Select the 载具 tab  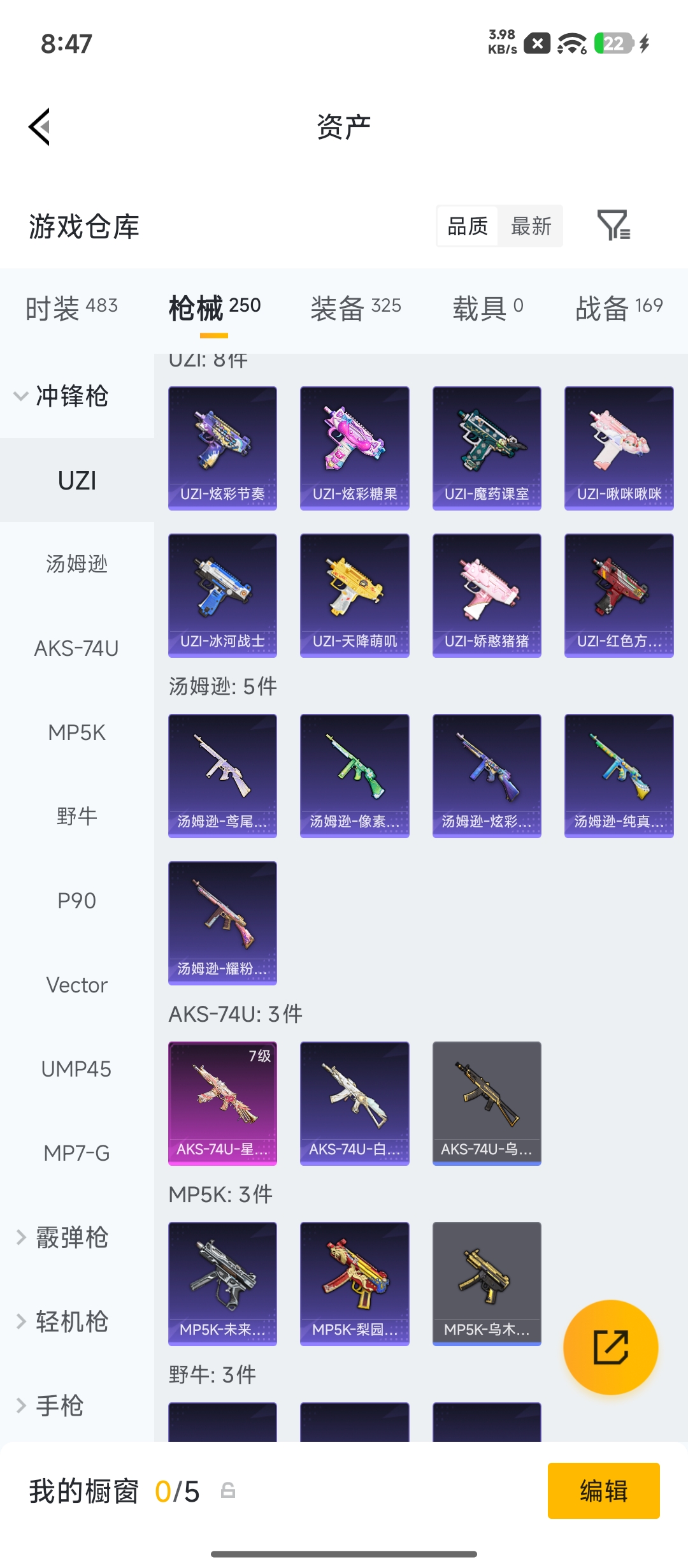(488, 309)
